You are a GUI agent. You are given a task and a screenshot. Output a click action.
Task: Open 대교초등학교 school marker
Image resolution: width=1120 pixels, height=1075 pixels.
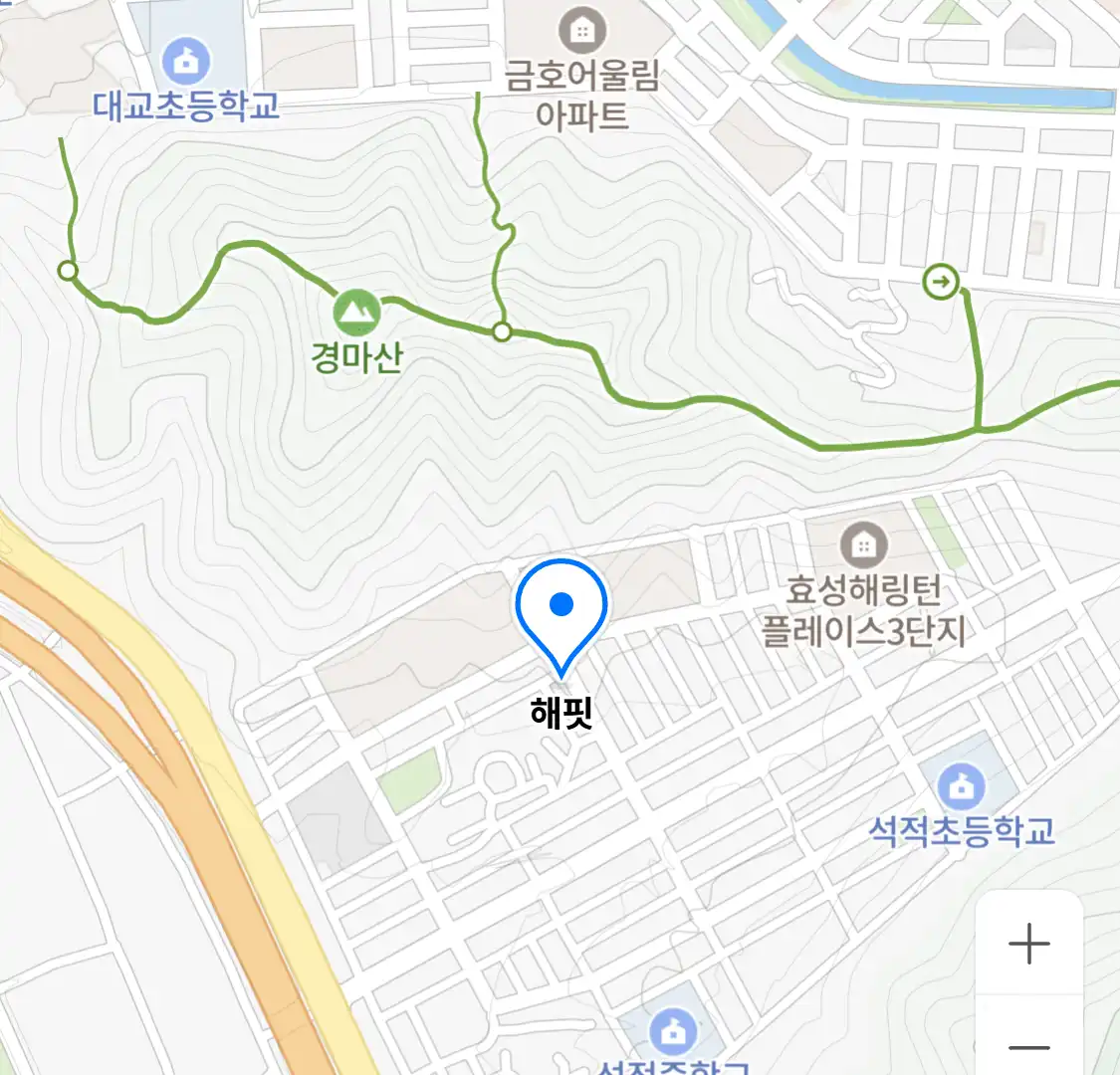click(185, 62)
